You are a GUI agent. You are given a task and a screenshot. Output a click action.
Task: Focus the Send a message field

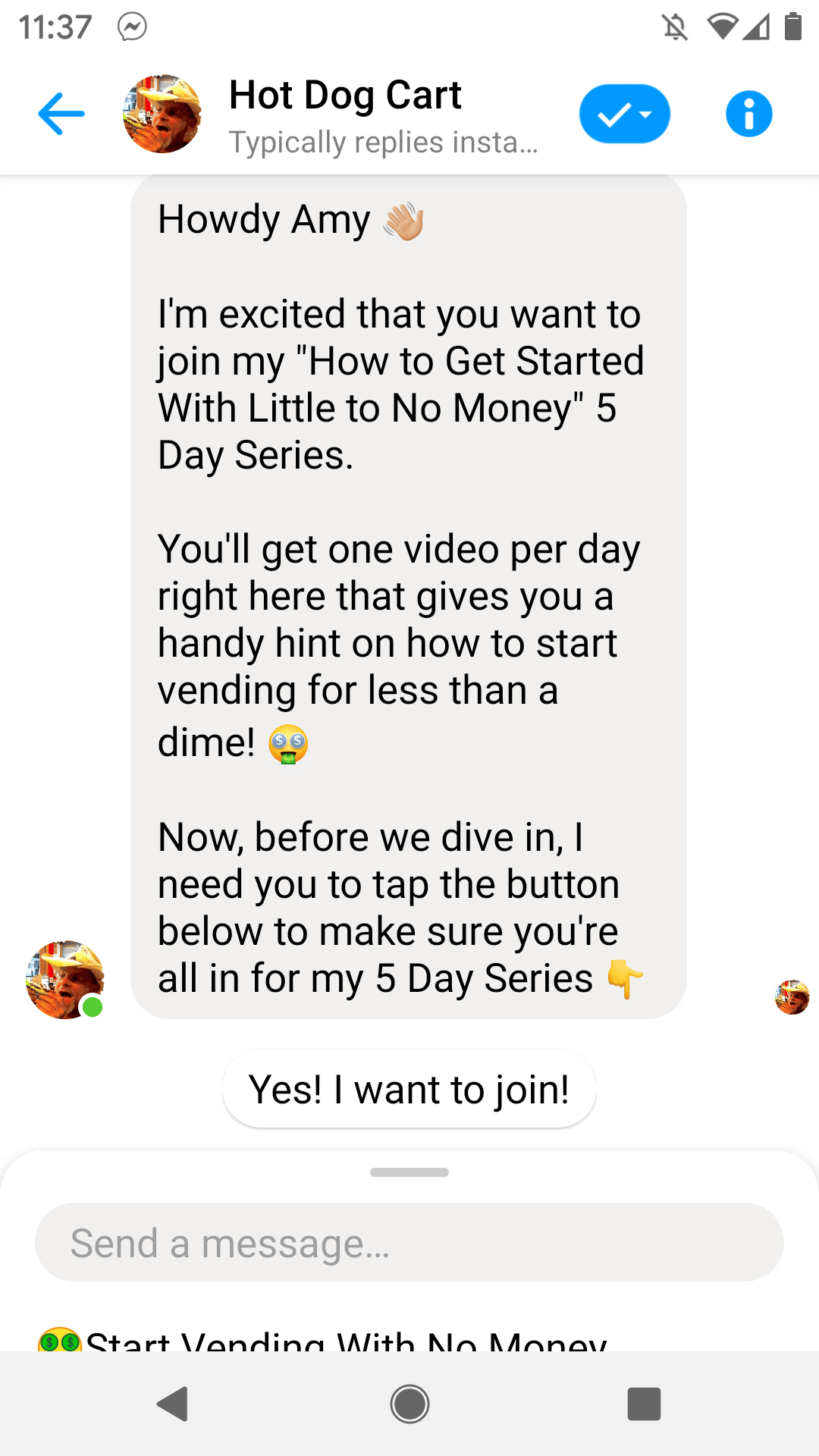coord(409,1242)
